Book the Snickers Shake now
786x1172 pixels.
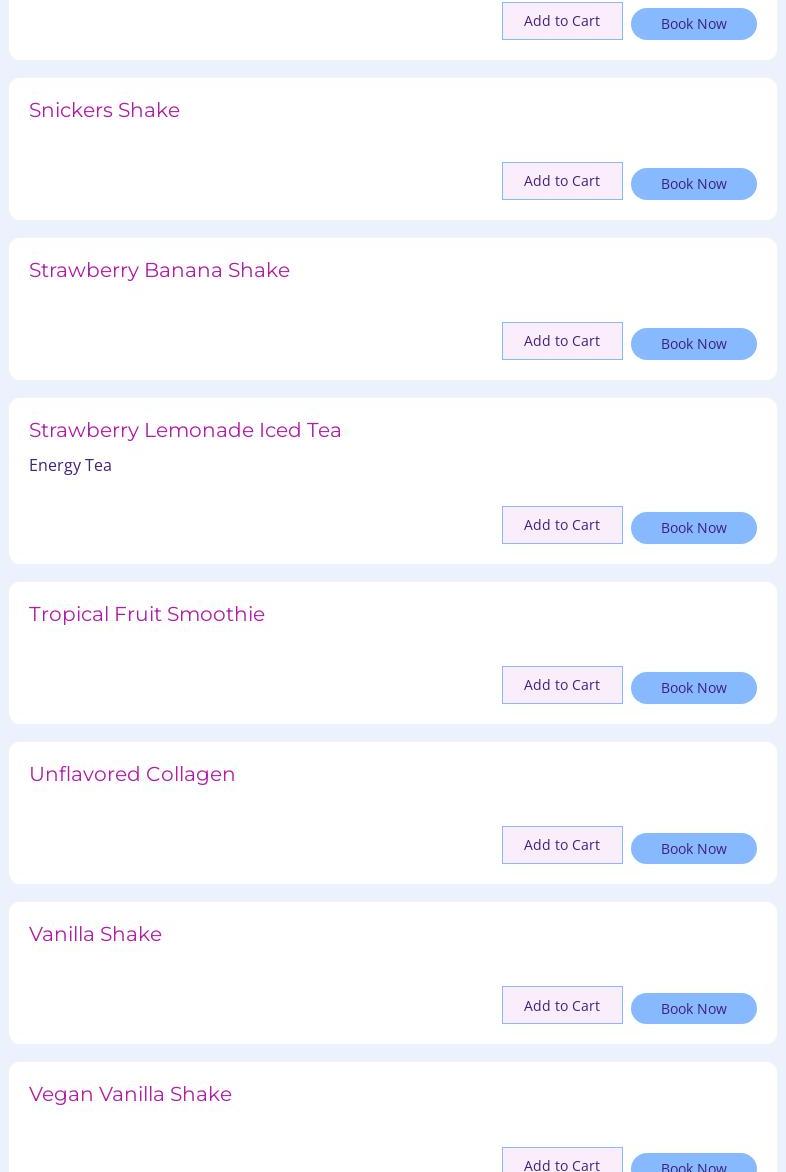tap(693, 184)
